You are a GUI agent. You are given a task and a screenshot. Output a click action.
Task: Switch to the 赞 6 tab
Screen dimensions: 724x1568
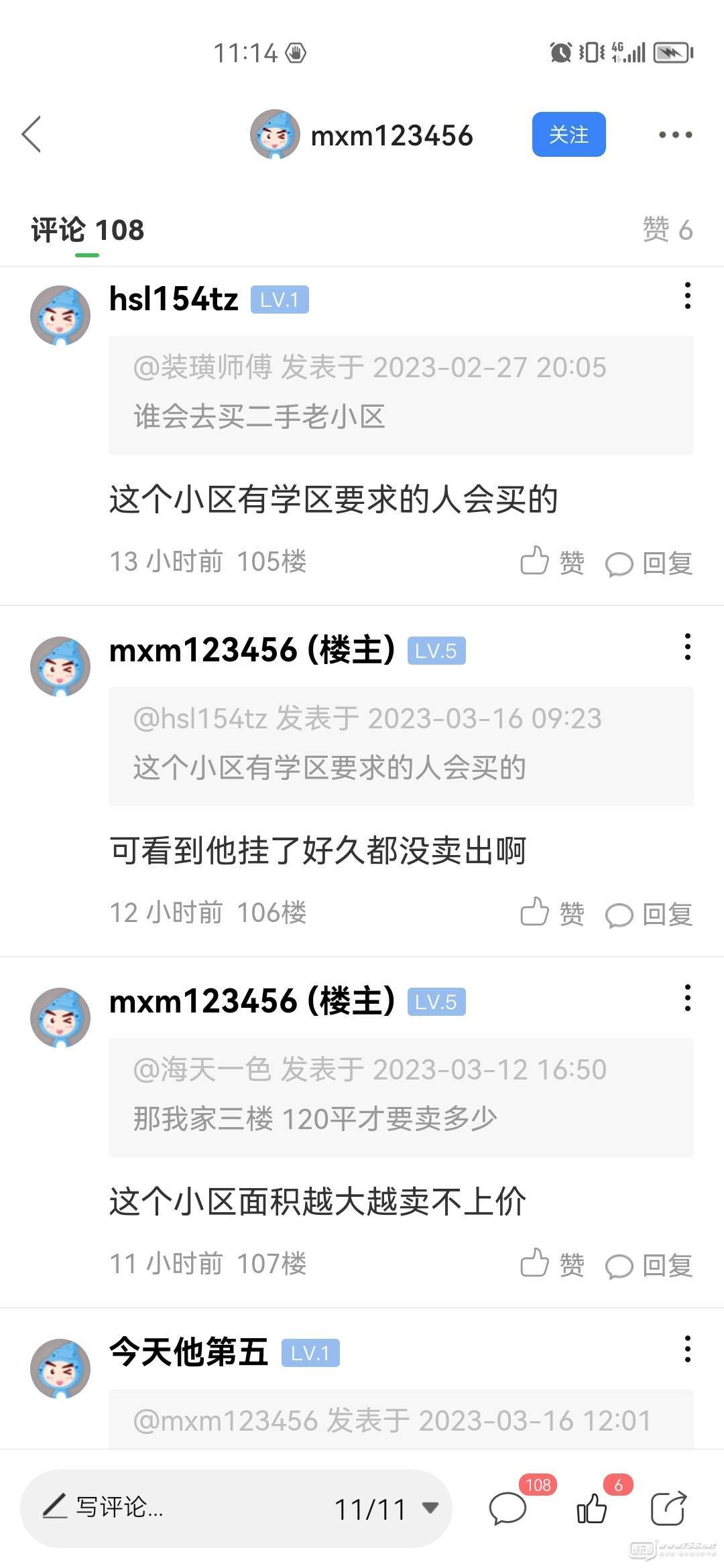(x=666, y=230)
